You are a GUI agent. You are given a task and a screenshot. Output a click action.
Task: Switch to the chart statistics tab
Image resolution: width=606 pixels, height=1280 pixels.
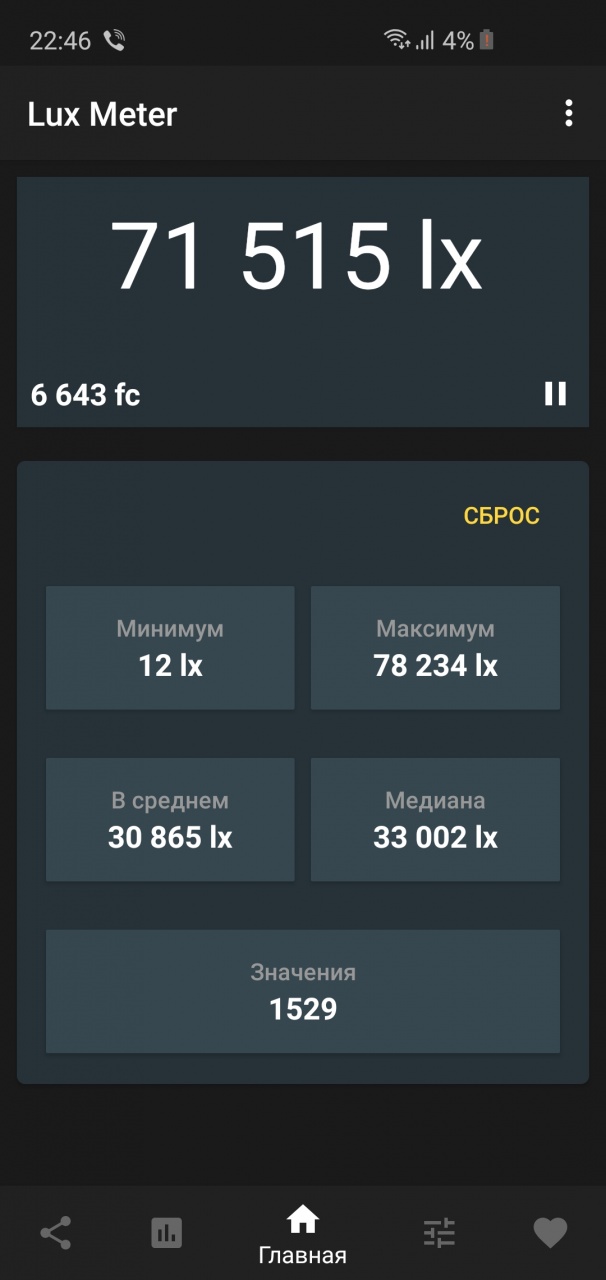pos(167,1232)
